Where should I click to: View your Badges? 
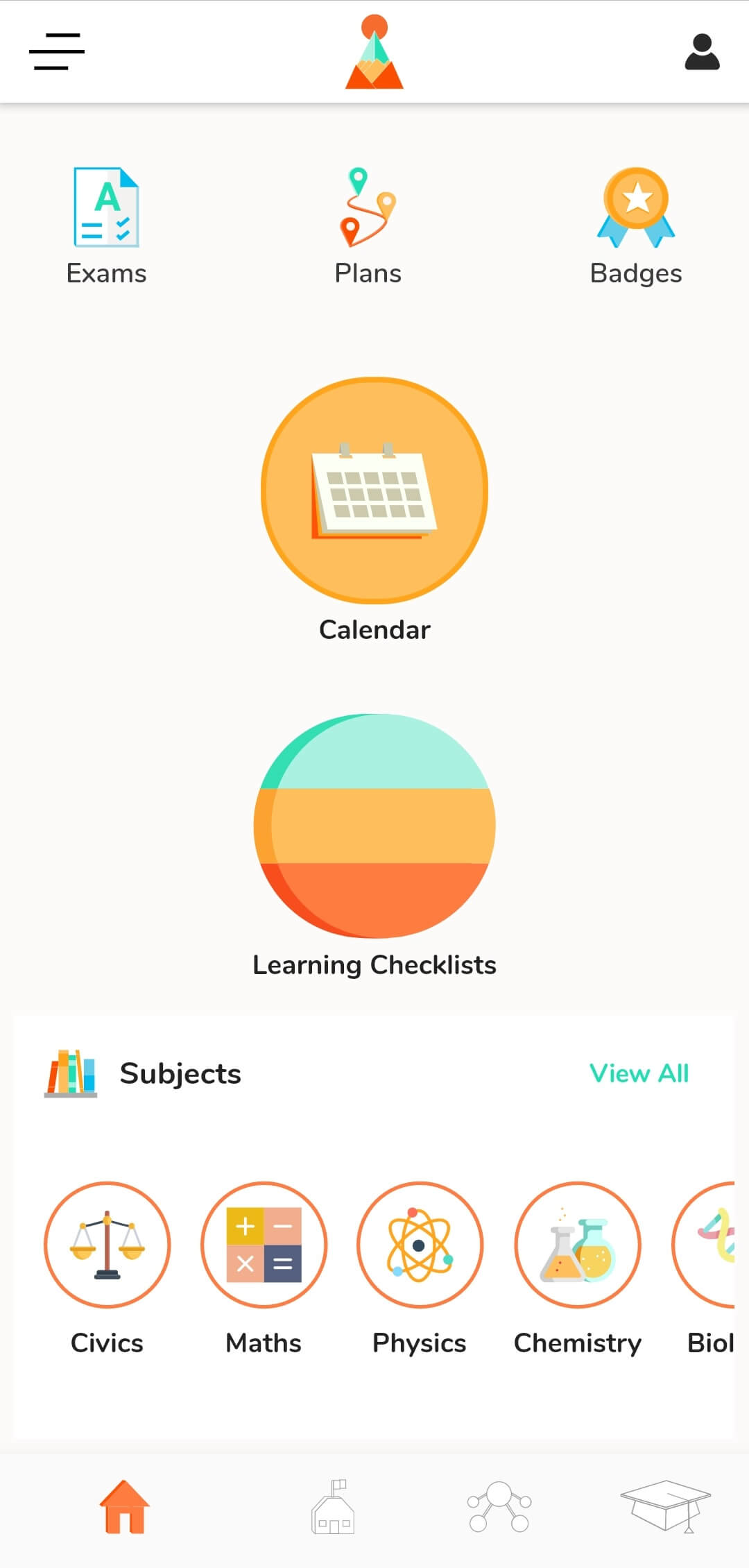pos(636,227)
